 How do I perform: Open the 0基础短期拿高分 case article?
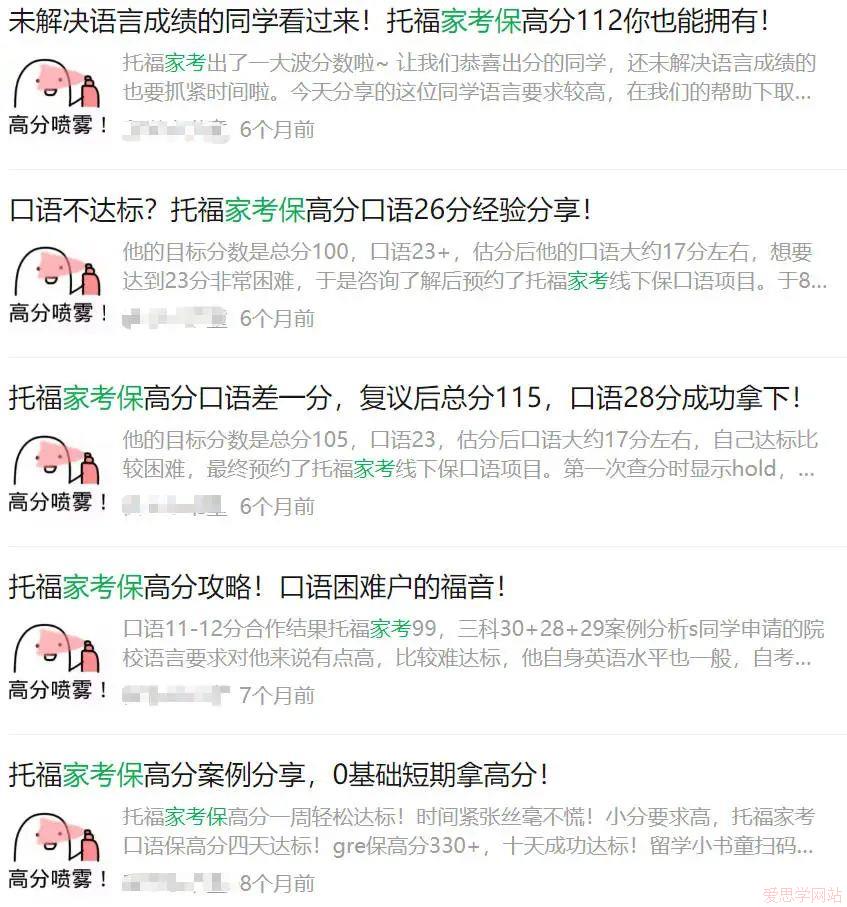278,774
